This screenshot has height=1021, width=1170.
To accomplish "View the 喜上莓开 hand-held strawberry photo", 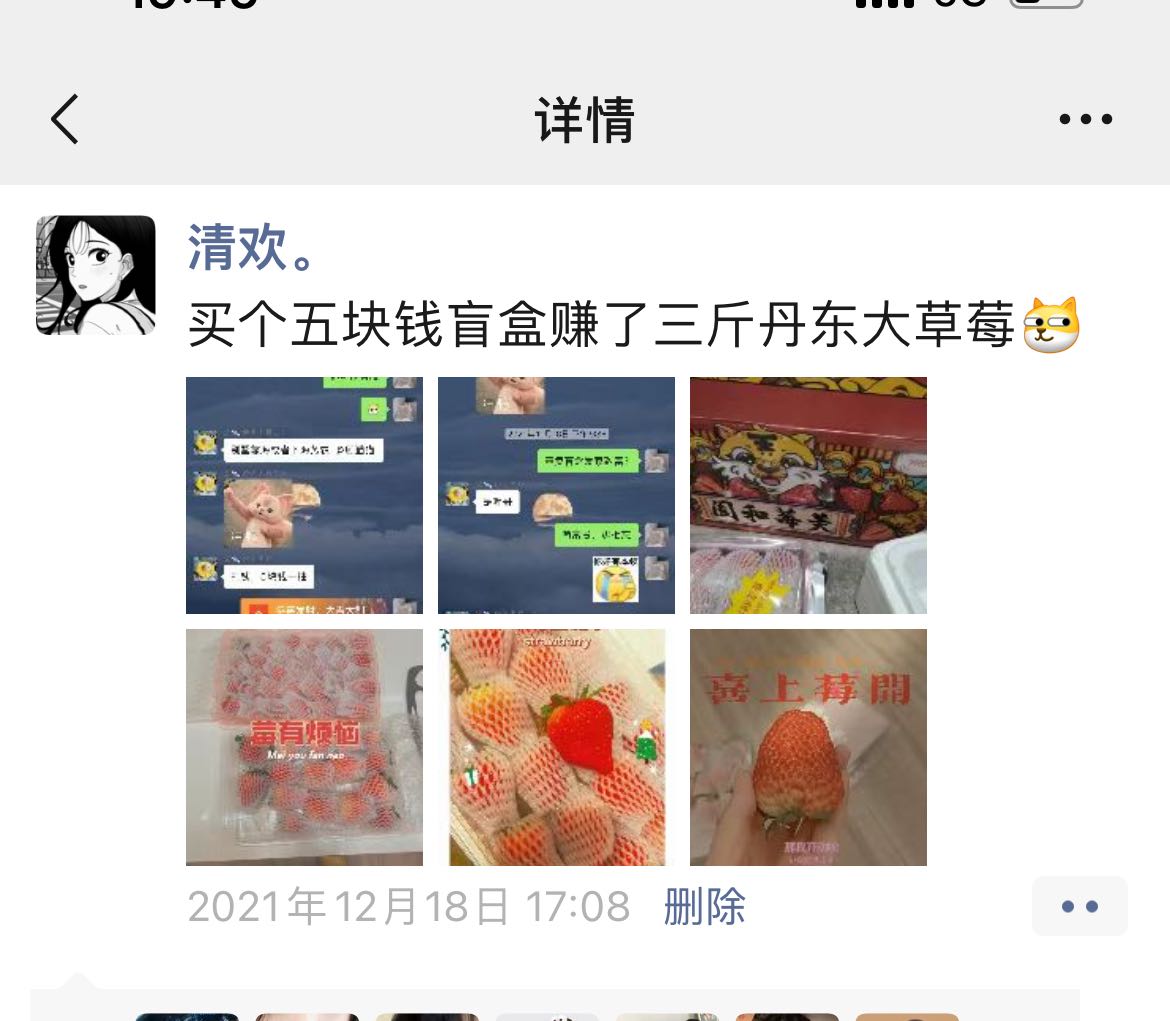I will click(808, 747).
